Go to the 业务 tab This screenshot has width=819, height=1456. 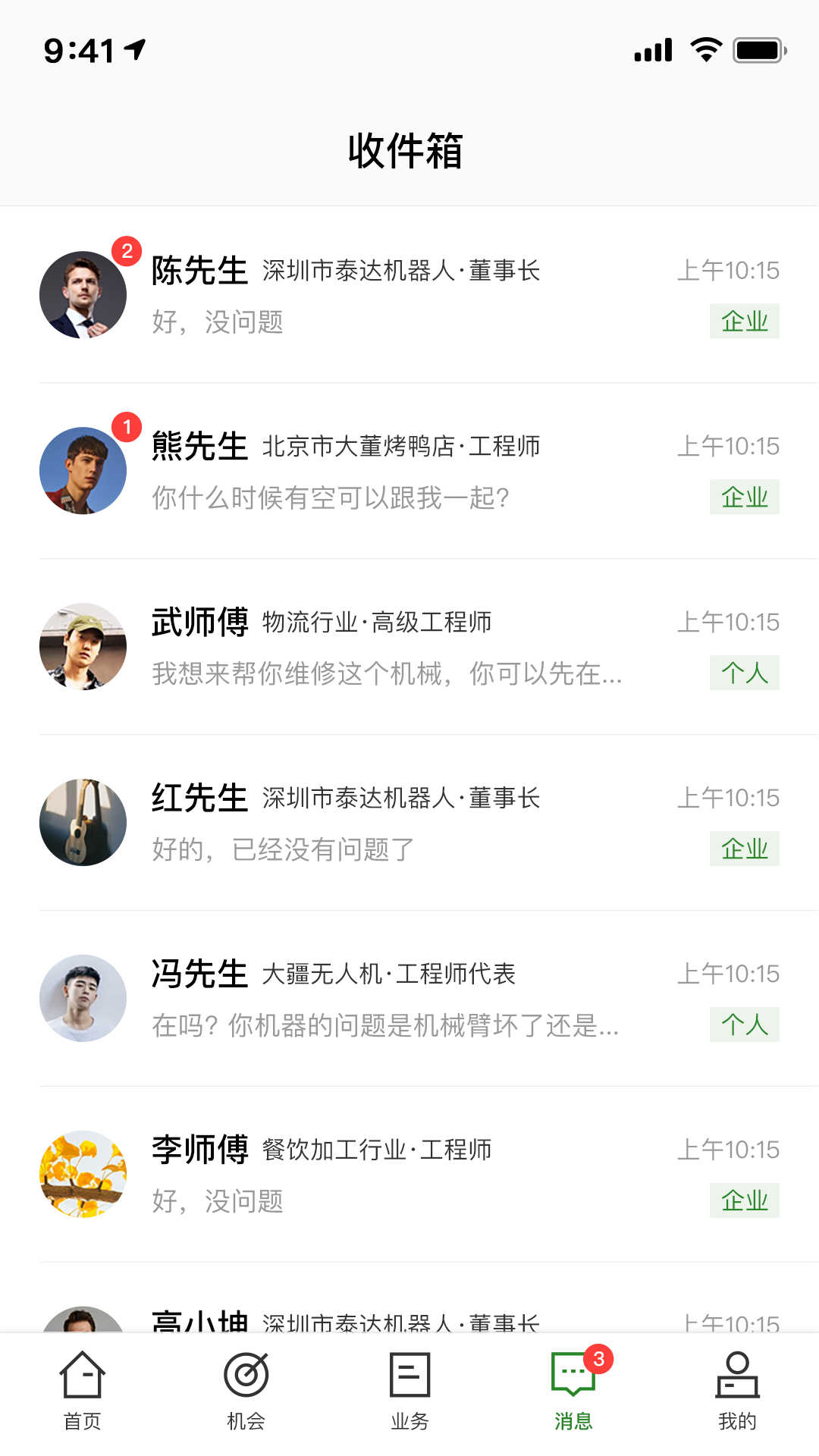(409, 1392)
